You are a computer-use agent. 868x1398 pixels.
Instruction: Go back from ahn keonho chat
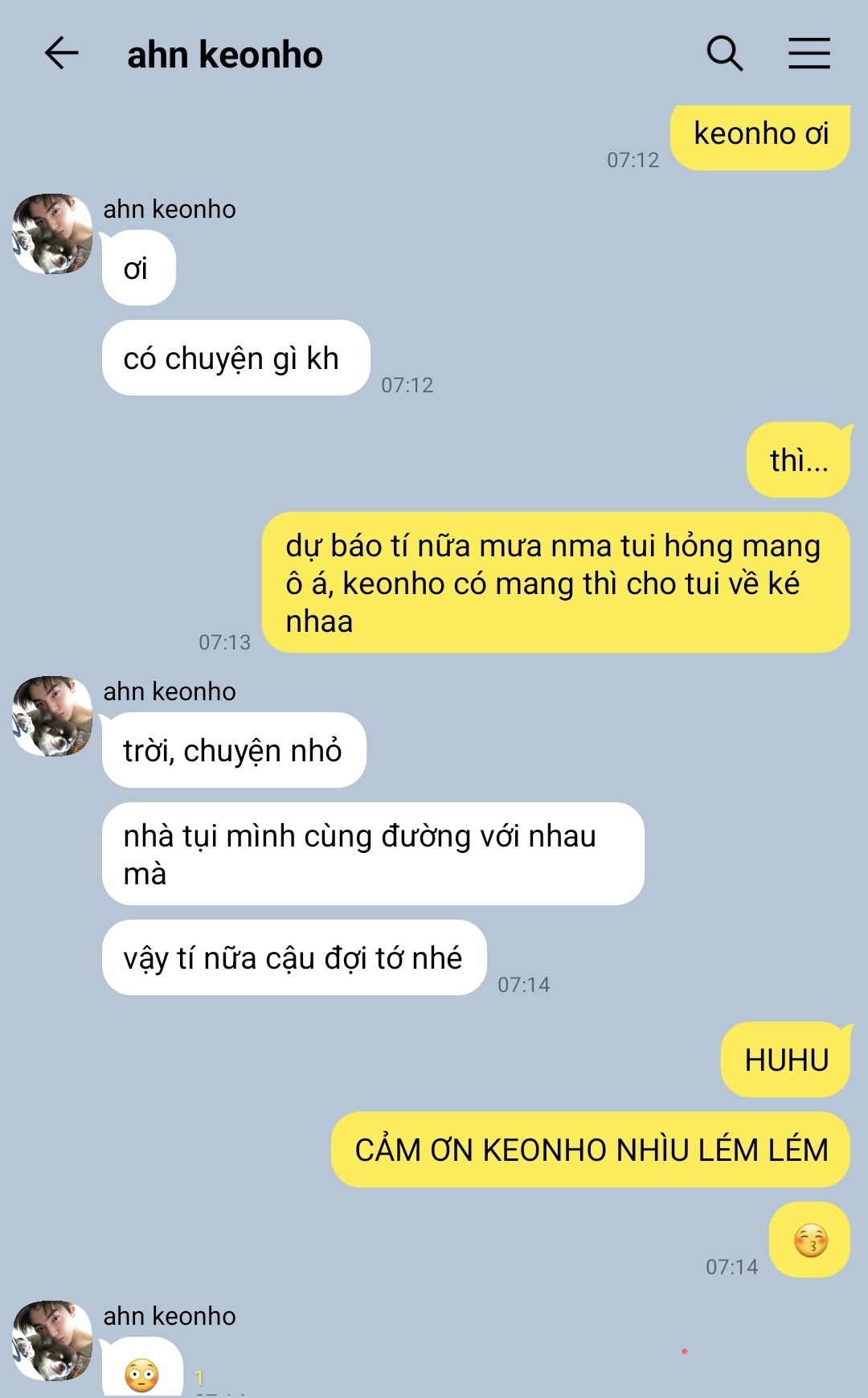tap(61, 54)
